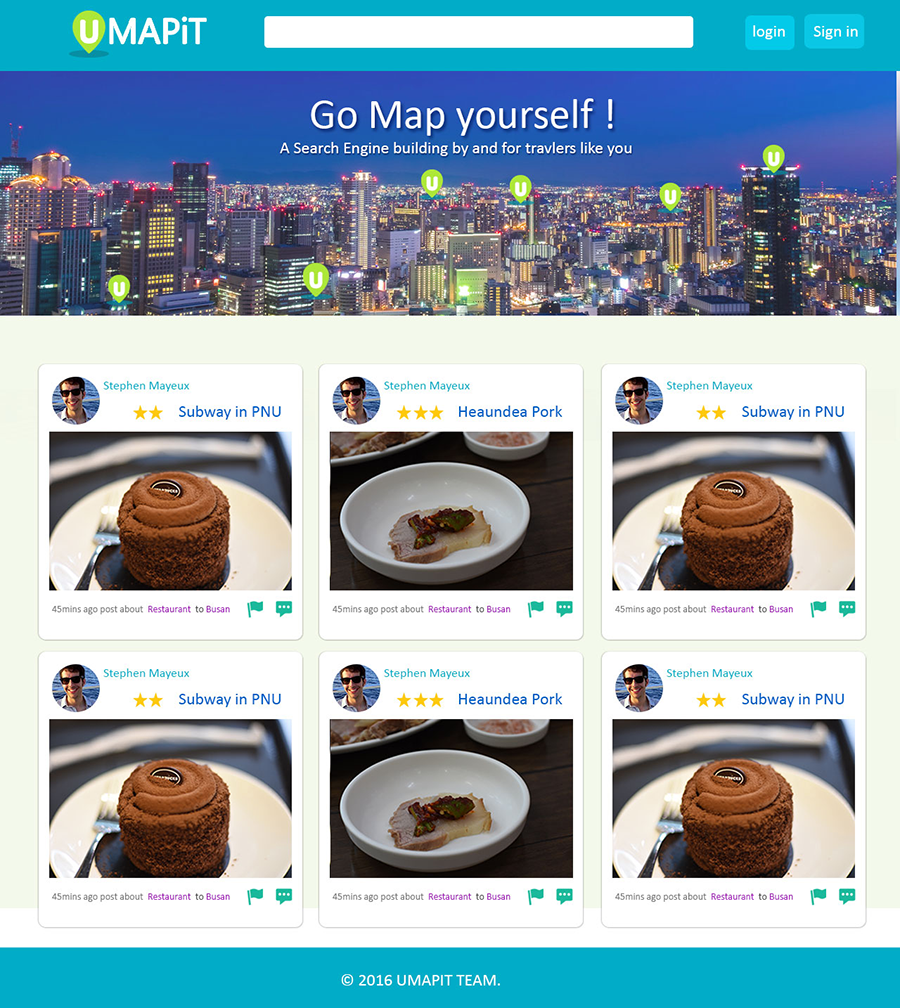The image size is (900, 1008).
Task: Open Restaurant link under first Heaundea Pork post
Action: (x=449, y=609)
